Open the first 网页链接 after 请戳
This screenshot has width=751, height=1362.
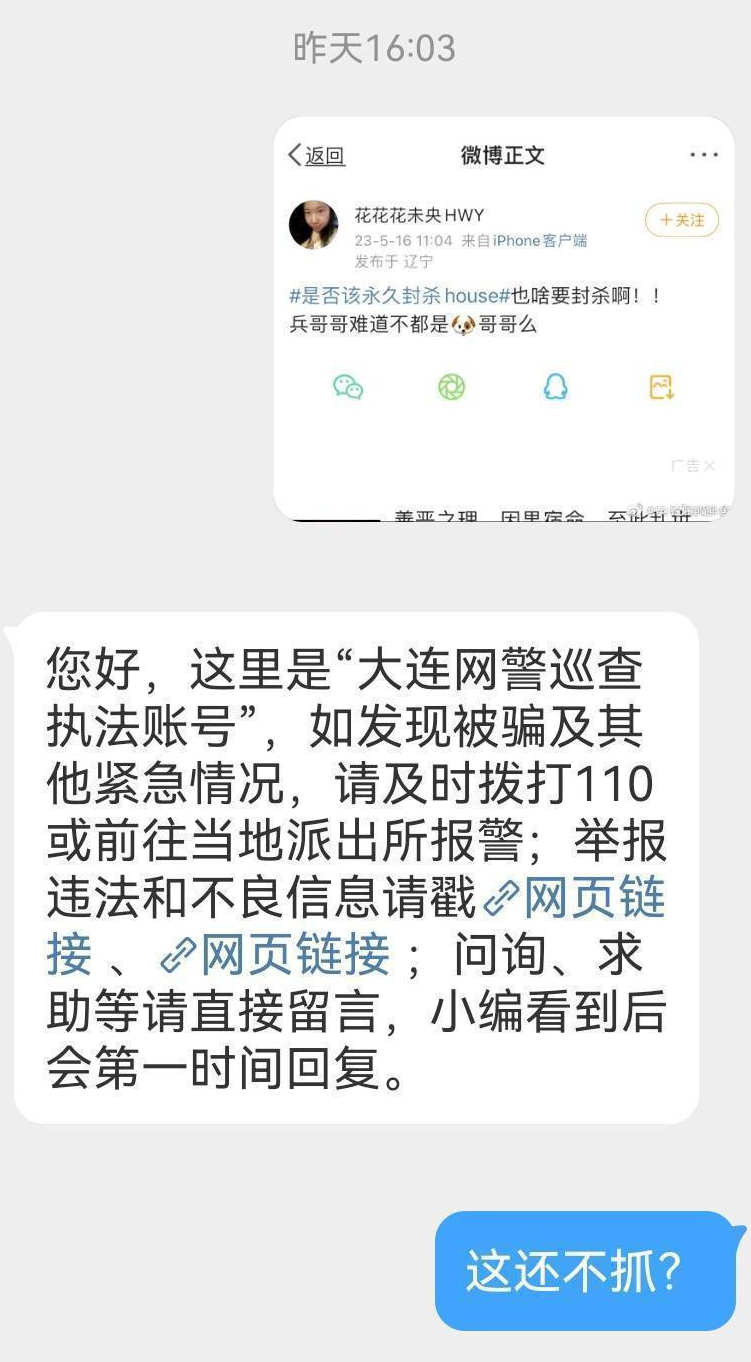point(592,899)
